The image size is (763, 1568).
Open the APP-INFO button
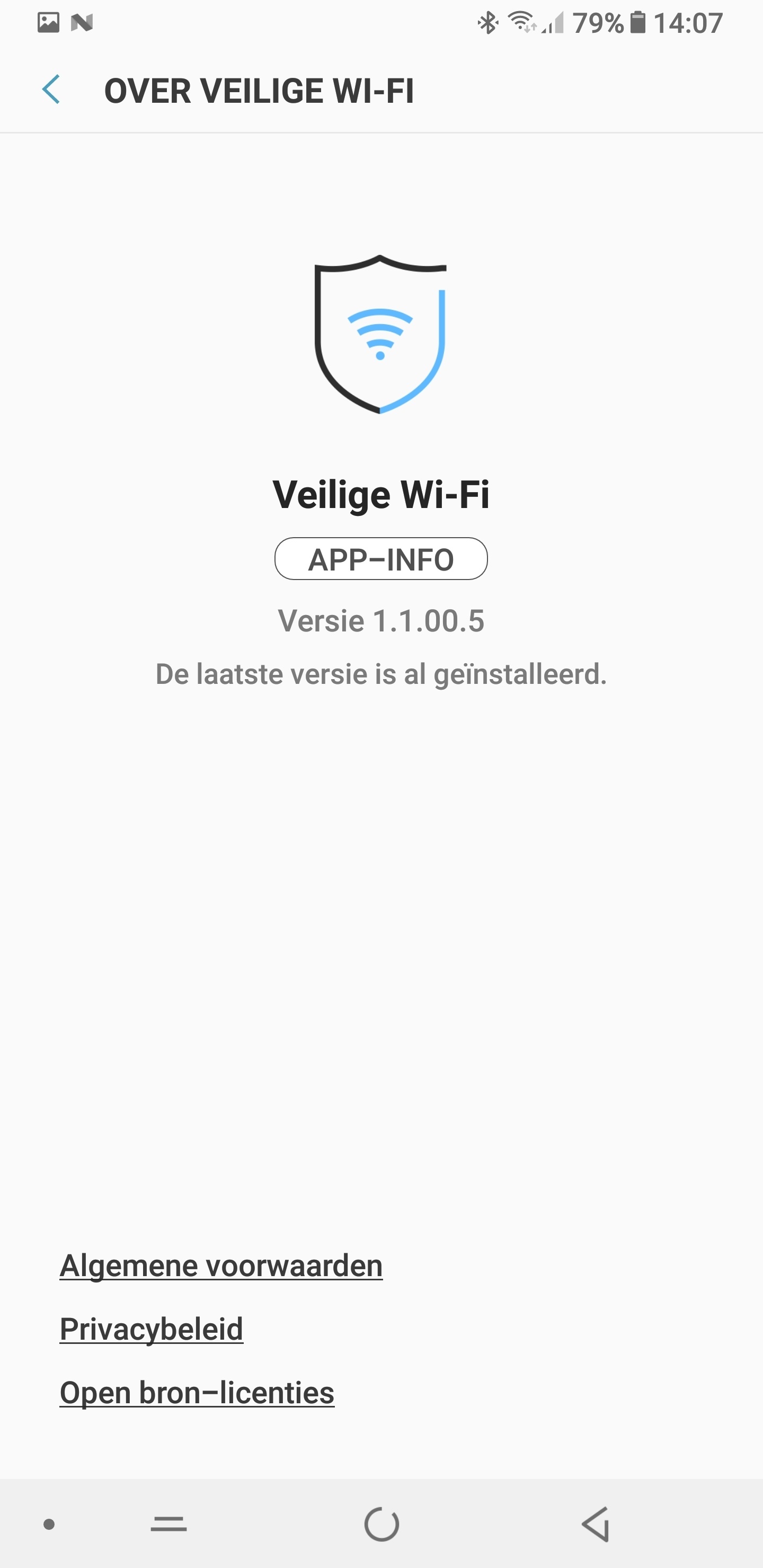coord(380,559)
